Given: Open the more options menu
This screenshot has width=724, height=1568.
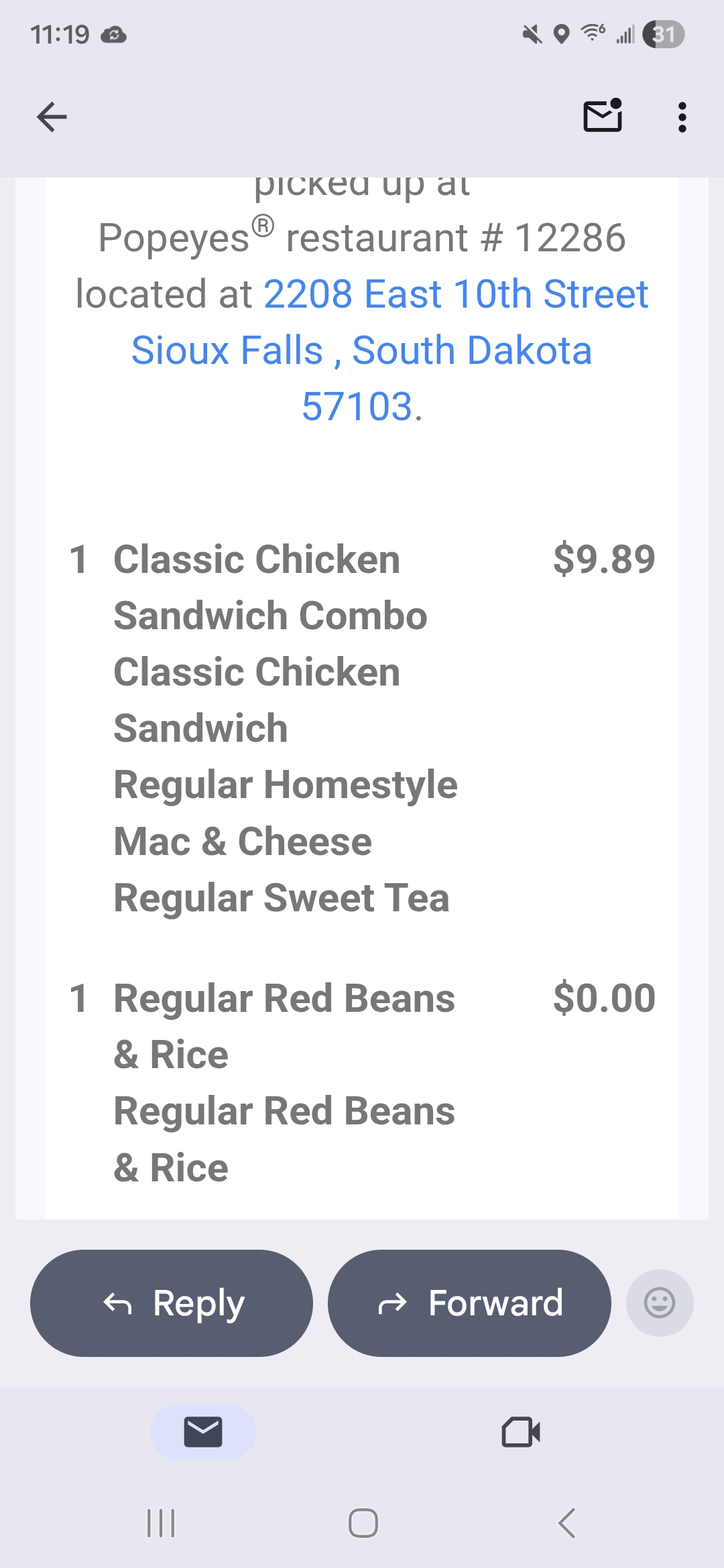Looking at the screenshot, I should [682, 117].
